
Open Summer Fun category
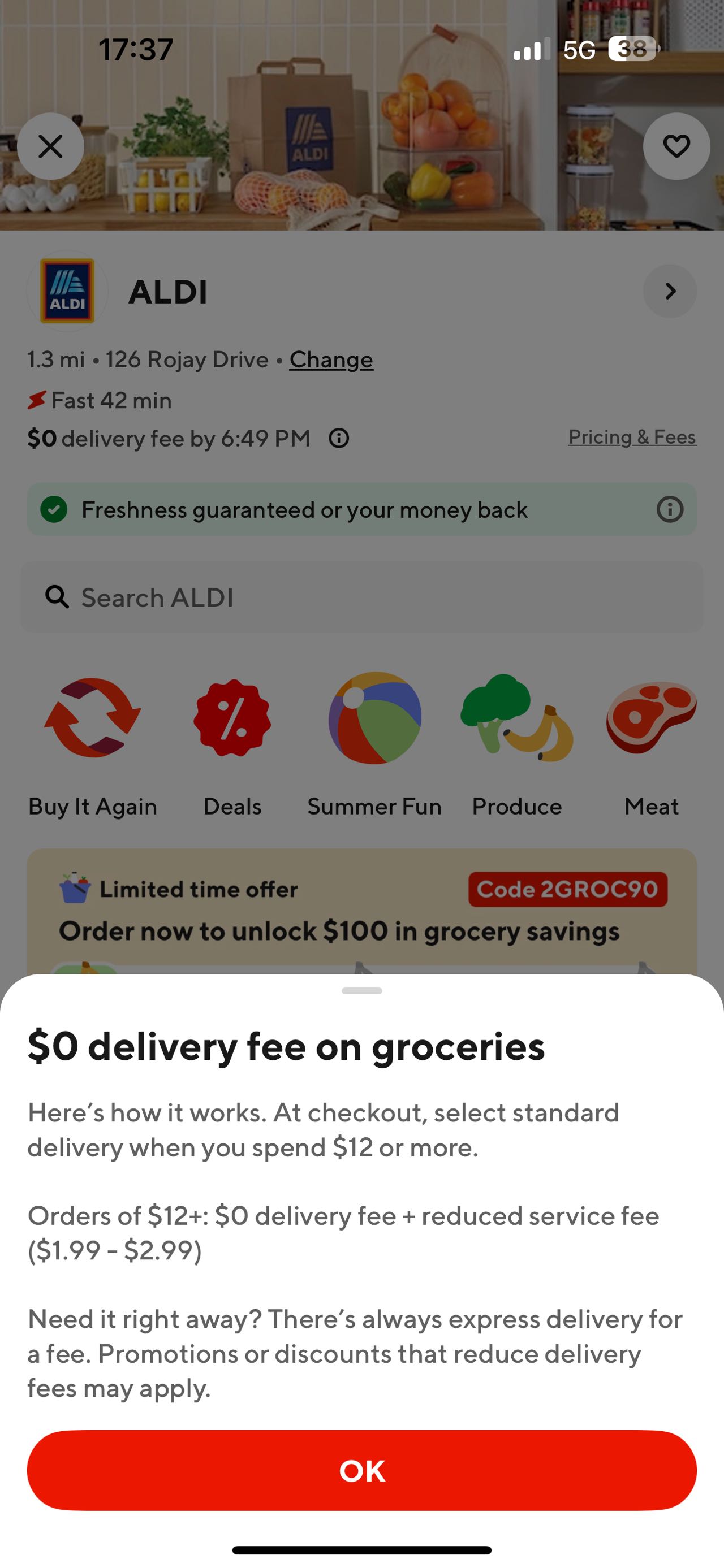click(374, 746)
